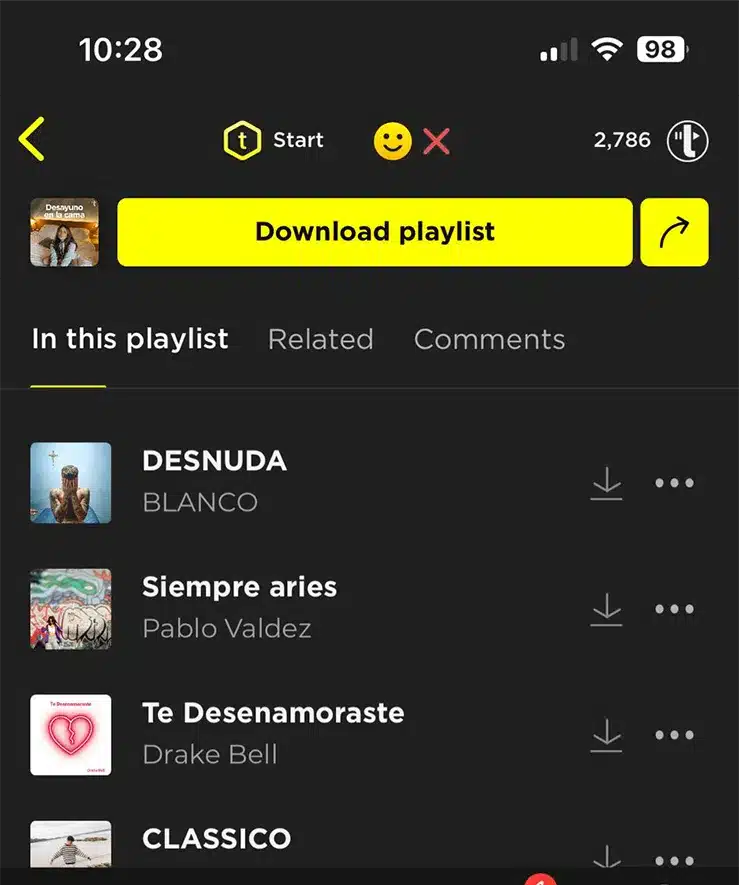
Task: Open more options for Siempre aries
Action: 674,609
